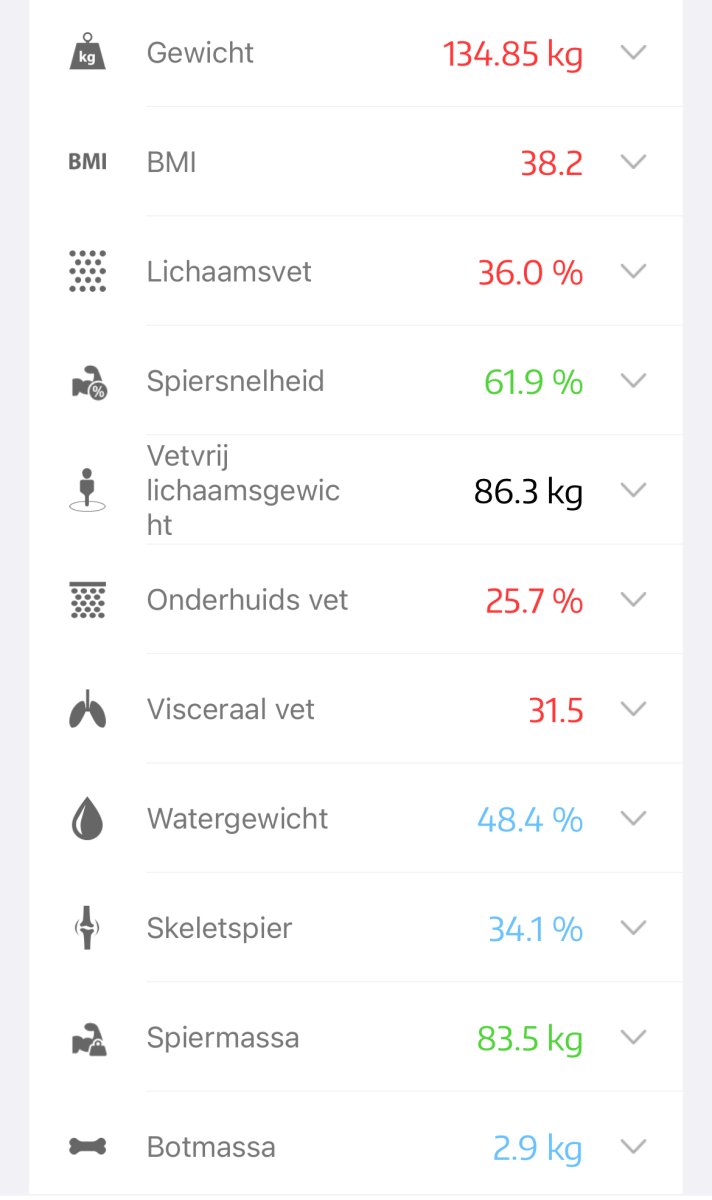
Task: Show Skeletspier details
Action: click(x=633, y=928)
